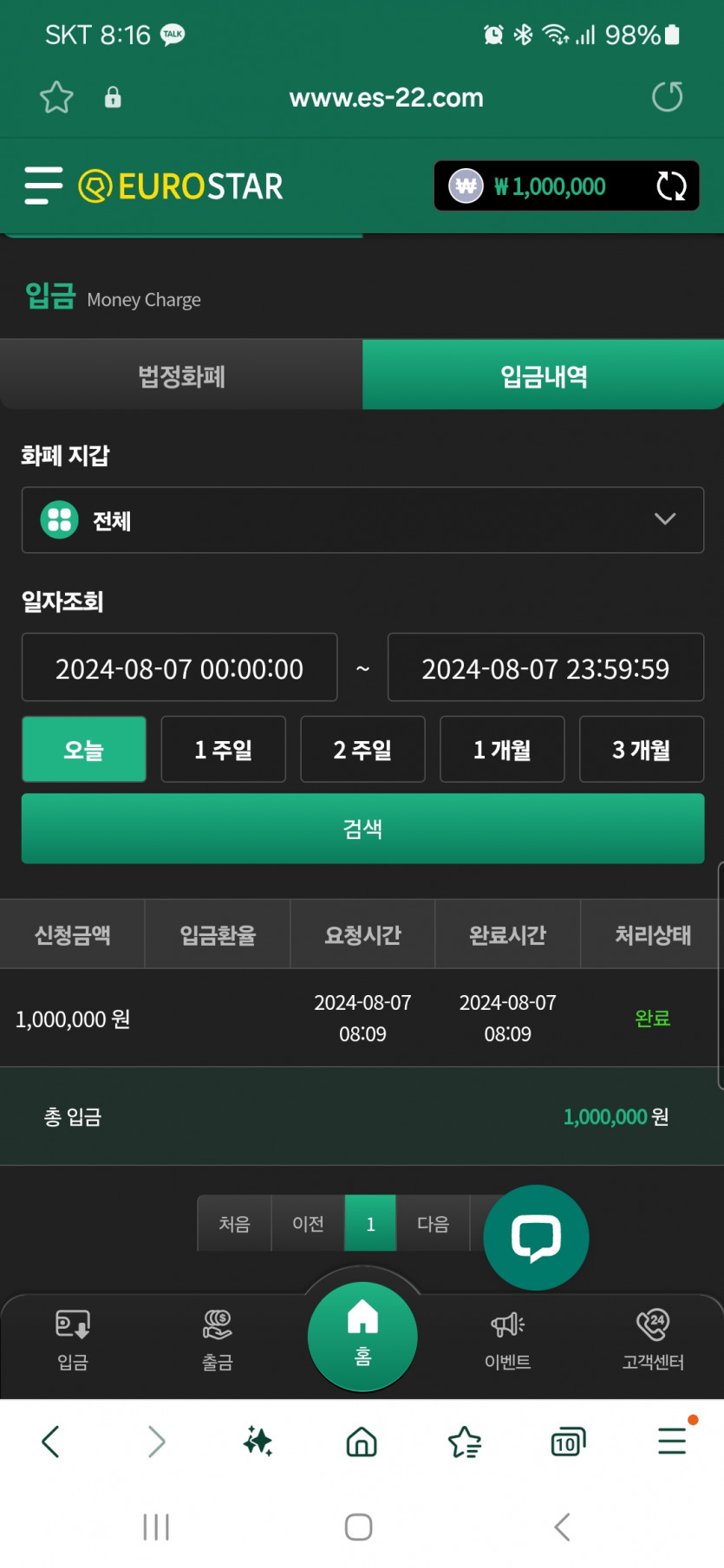Open 출금 in the bottom navigation
Image resolution: width=724 pixels, height=1568 pixels.
click(218, 1341)
